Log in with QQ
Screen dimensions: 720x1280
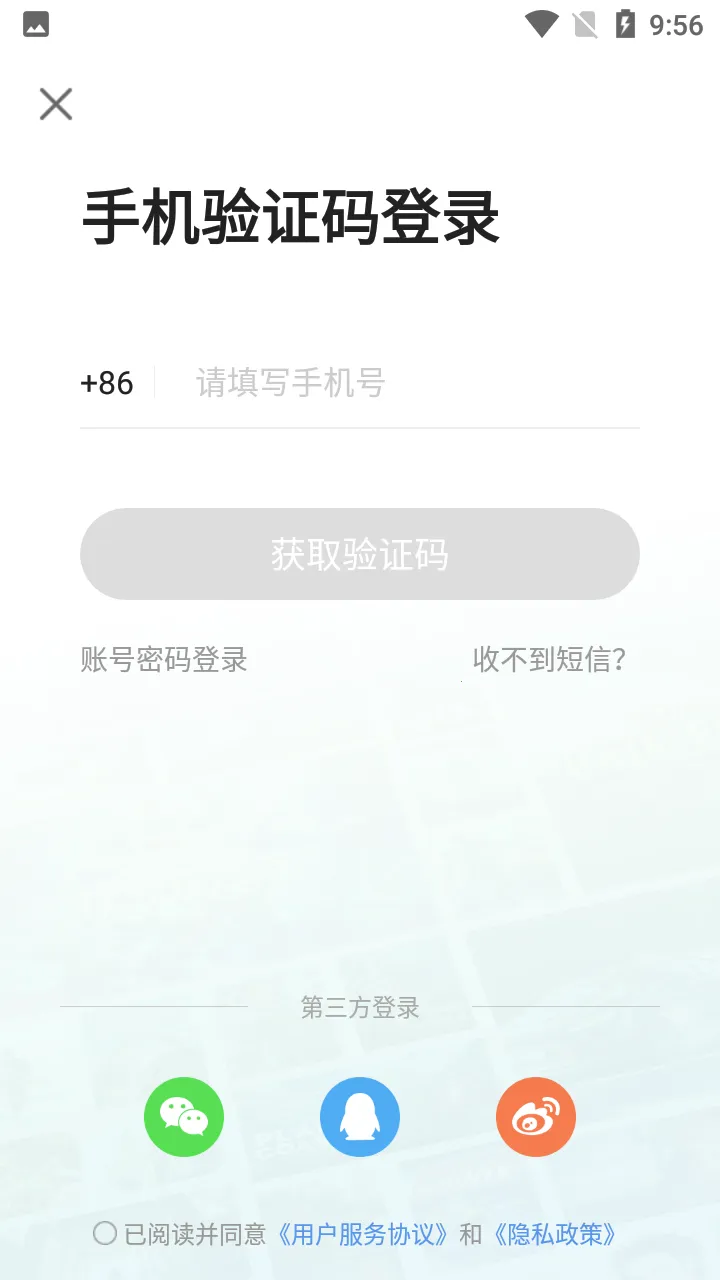click(x=360, y=1117)
